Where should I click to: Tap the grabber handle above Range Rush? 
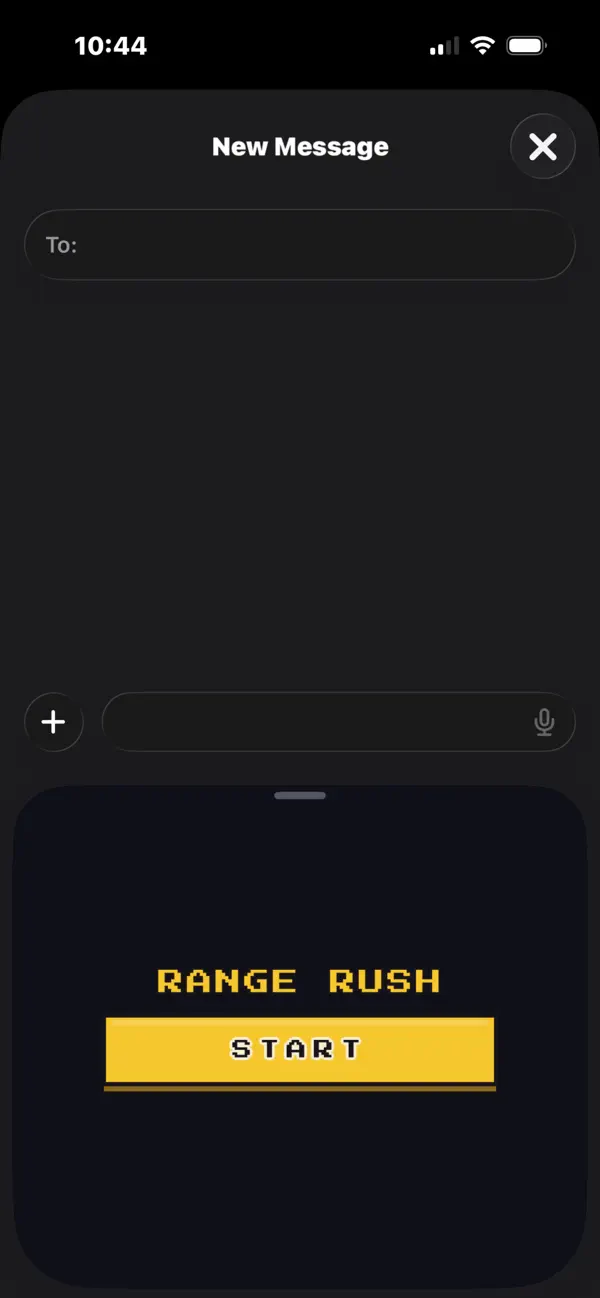[300, 796]
